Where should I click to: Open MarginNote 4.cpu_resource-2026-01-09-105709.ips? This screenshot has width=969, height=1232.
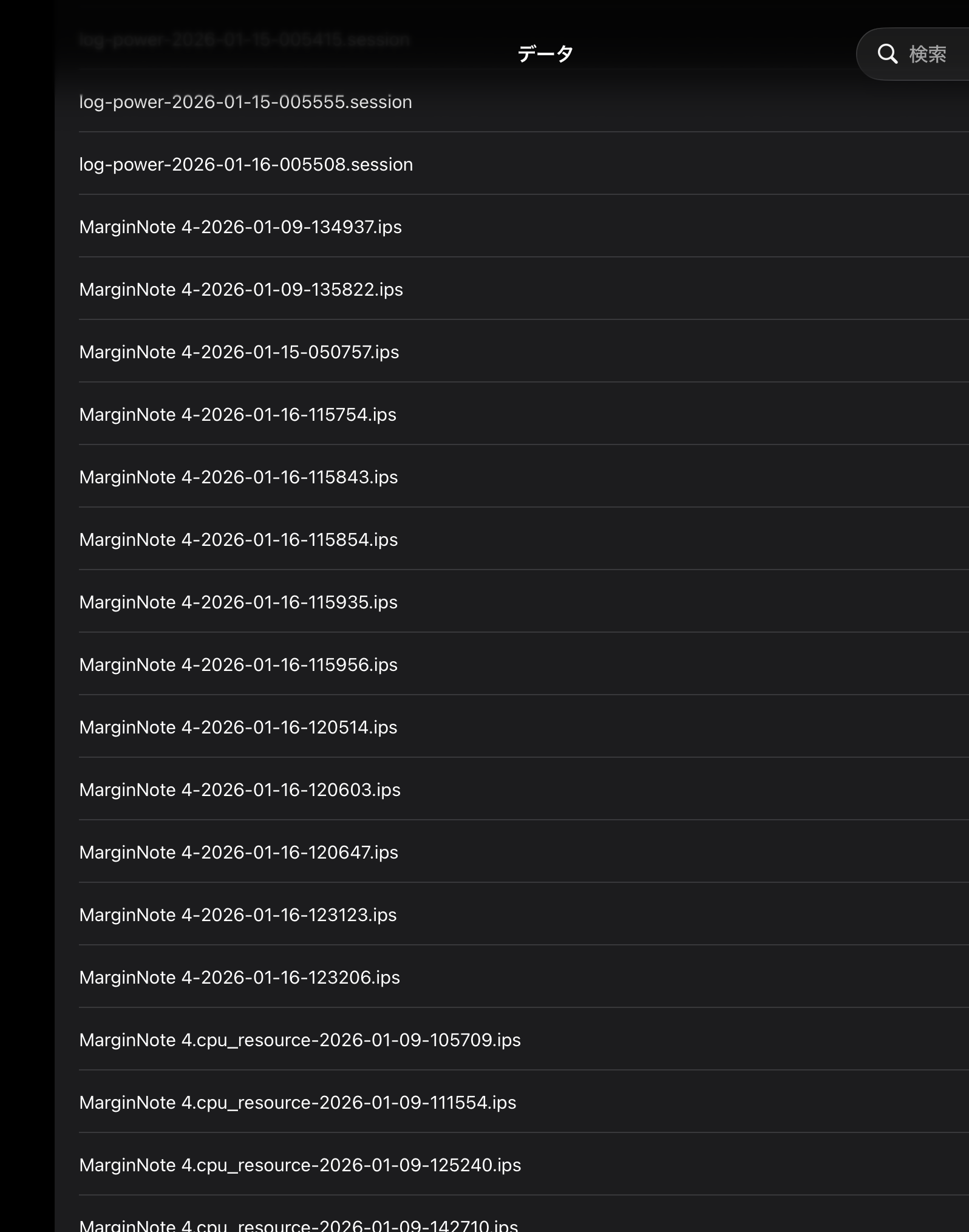click(300, 1040)
